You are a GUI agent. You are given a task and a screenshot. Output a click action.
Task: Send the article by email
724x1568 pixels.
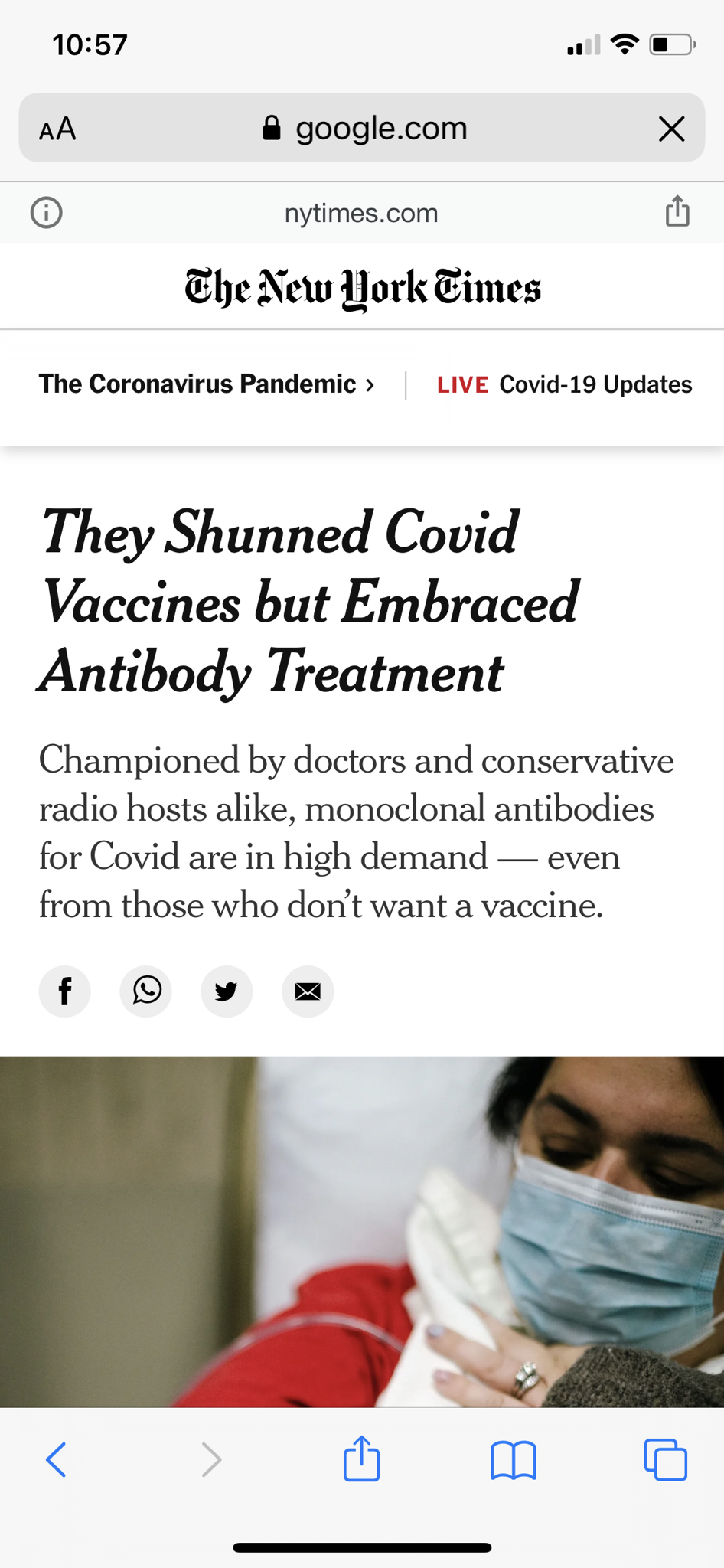click(308, 991)
